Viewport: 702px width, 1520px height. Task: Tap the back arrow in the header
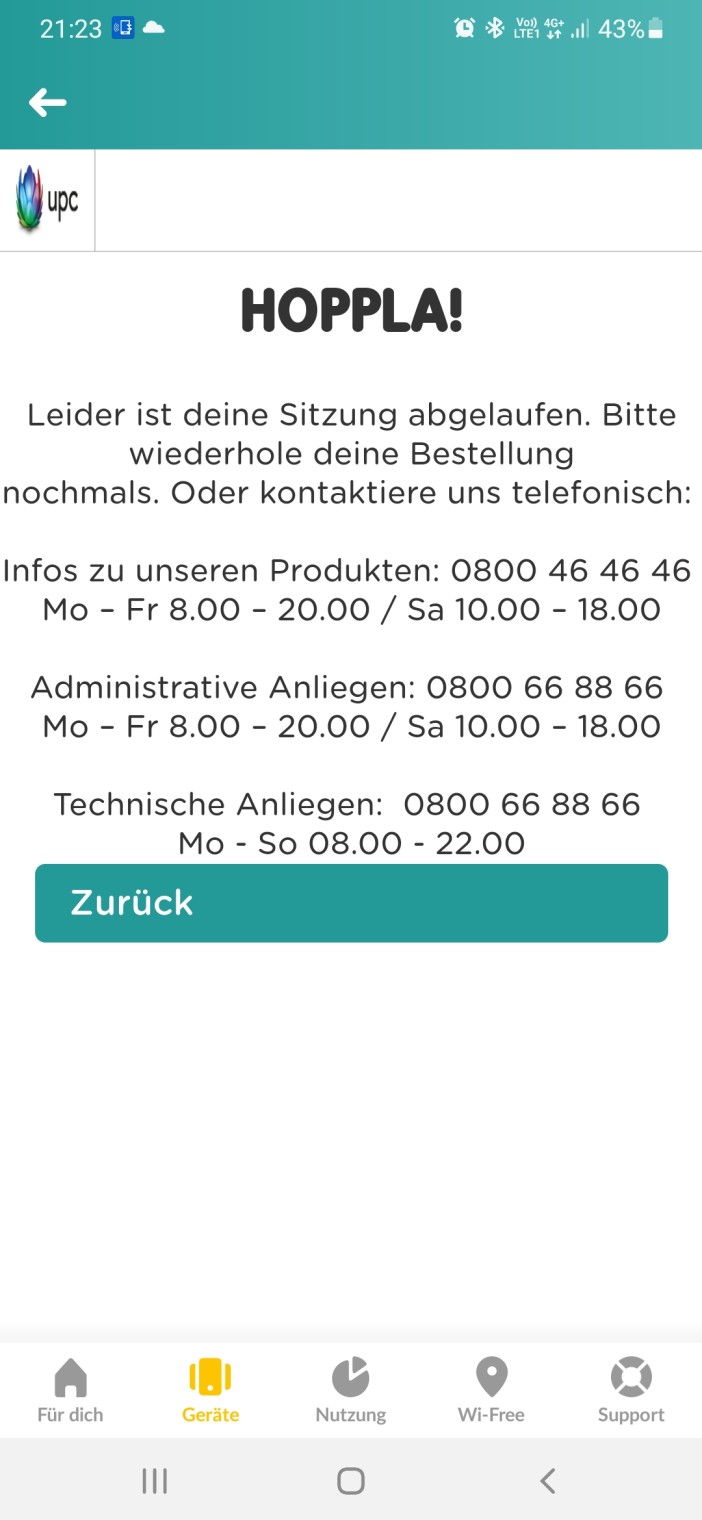pos(47,102)
